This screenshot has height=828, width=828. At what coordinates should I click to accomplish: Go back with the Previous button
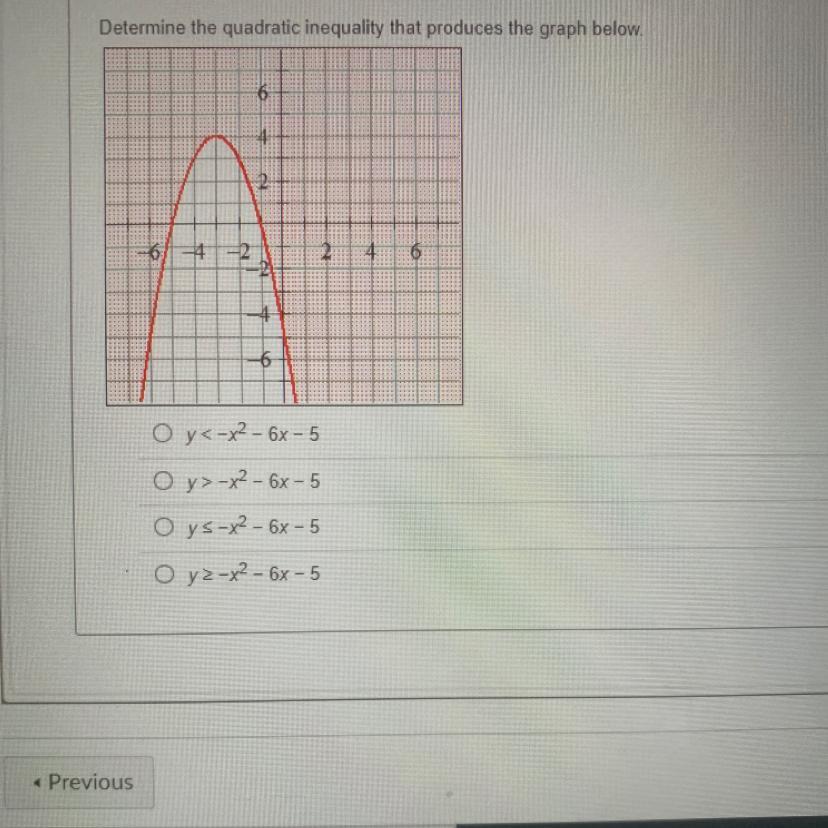[79, 782]
